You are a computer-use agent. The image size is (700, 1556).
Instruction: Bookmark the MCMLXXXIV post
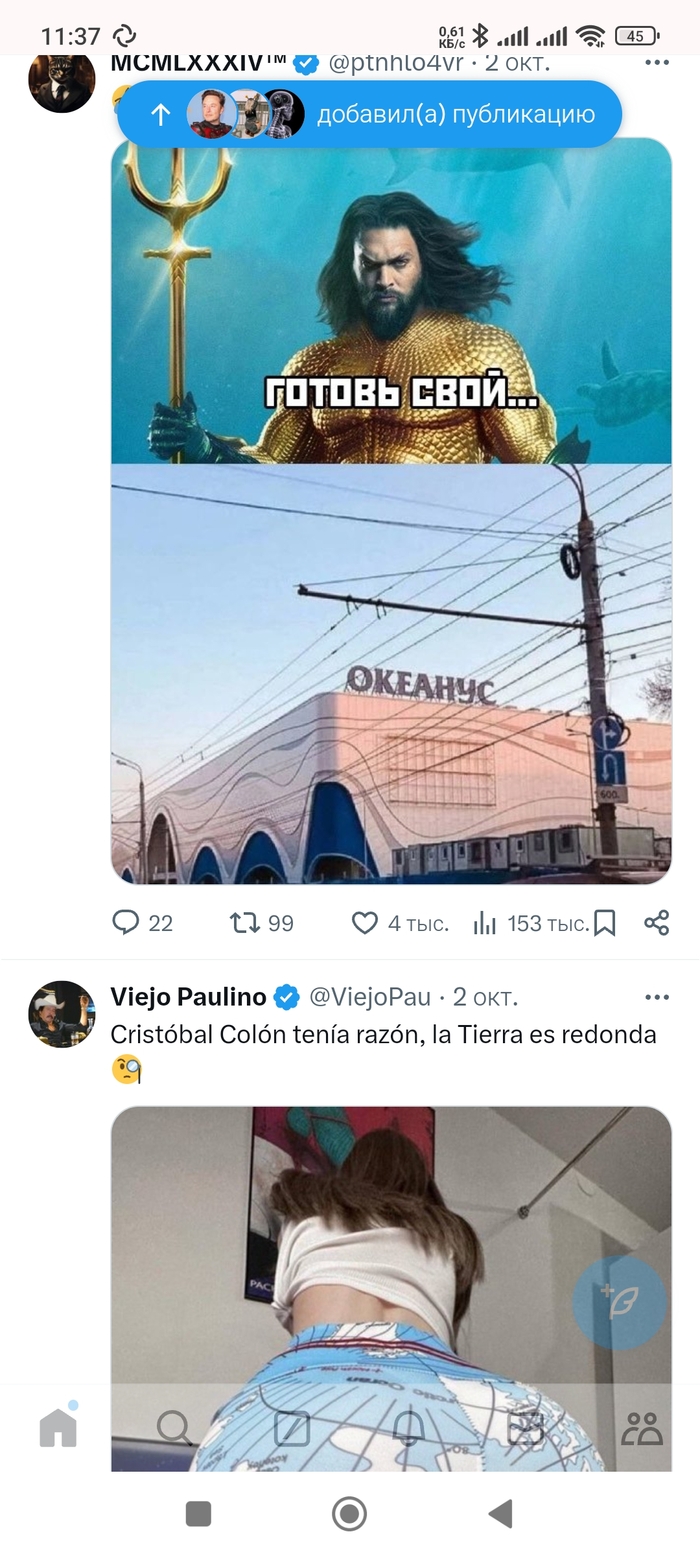[x=604, y=922]
